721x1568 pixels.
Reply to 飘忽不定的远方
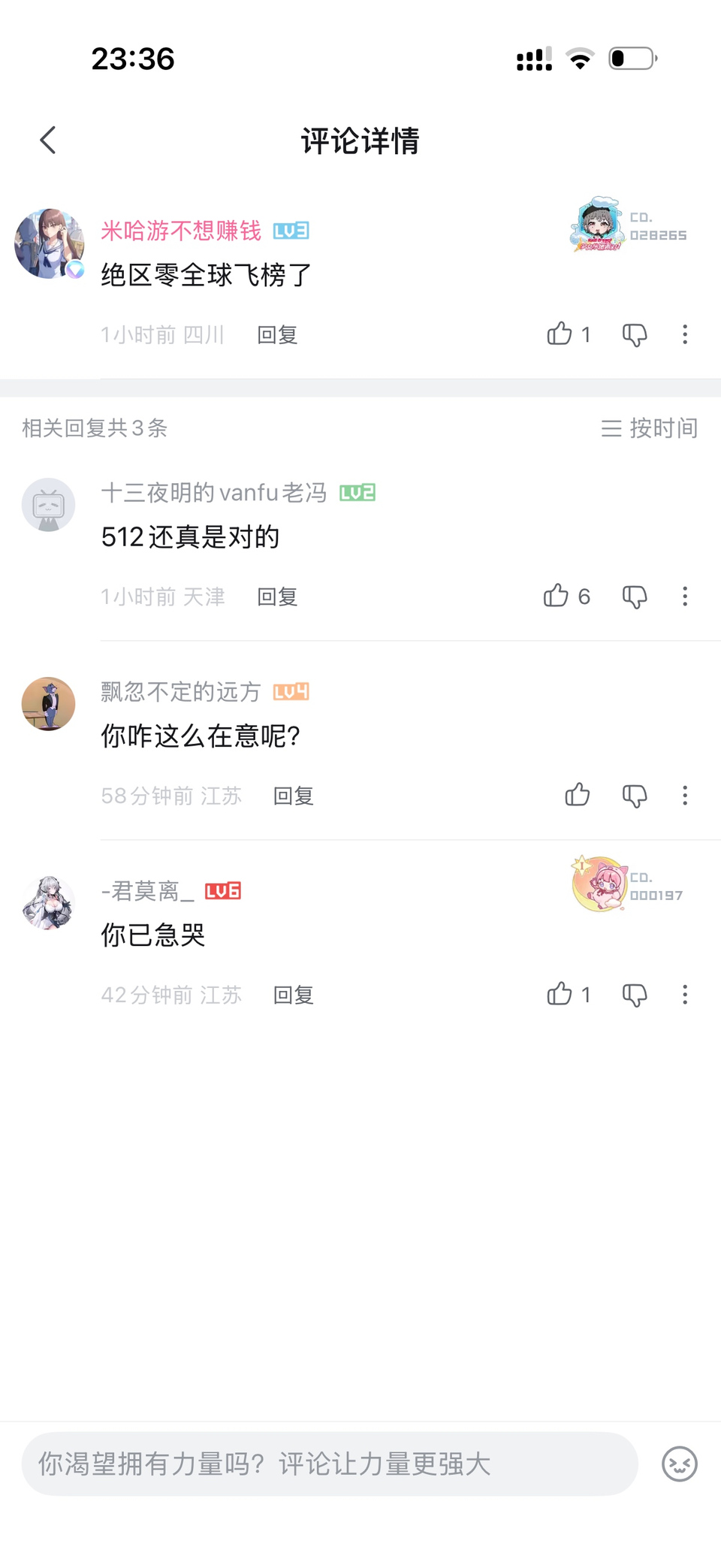pos(293,796)
